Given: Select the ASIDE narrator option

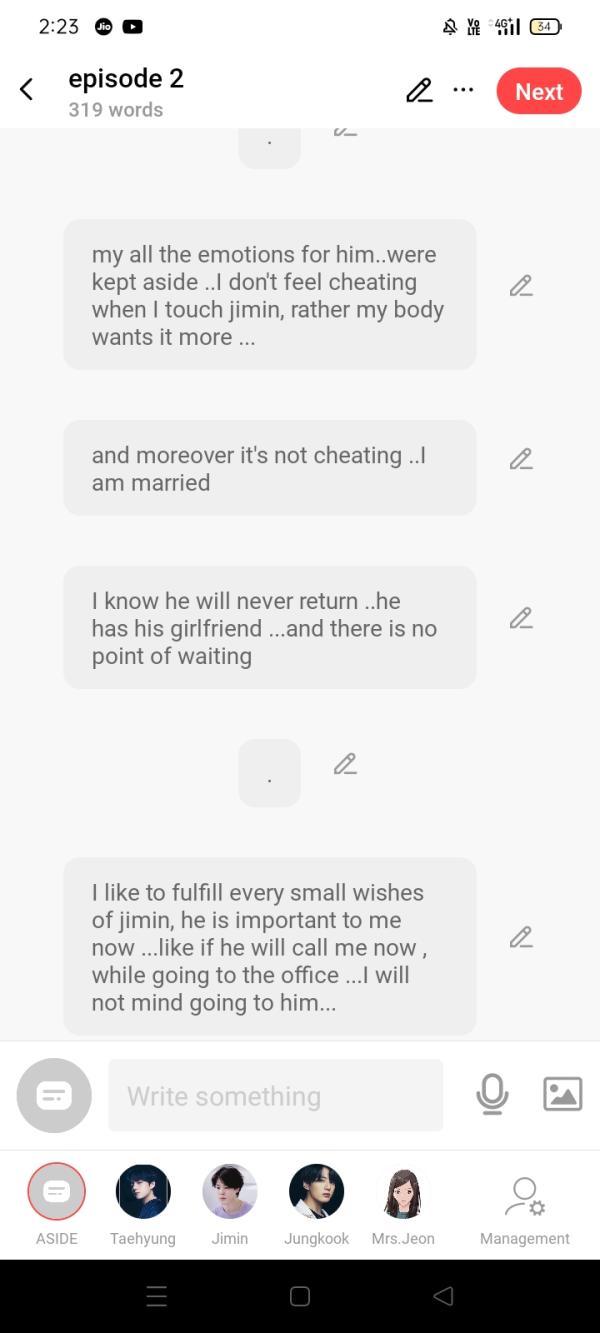Looking at the screenshot, I should [57, 1192].
